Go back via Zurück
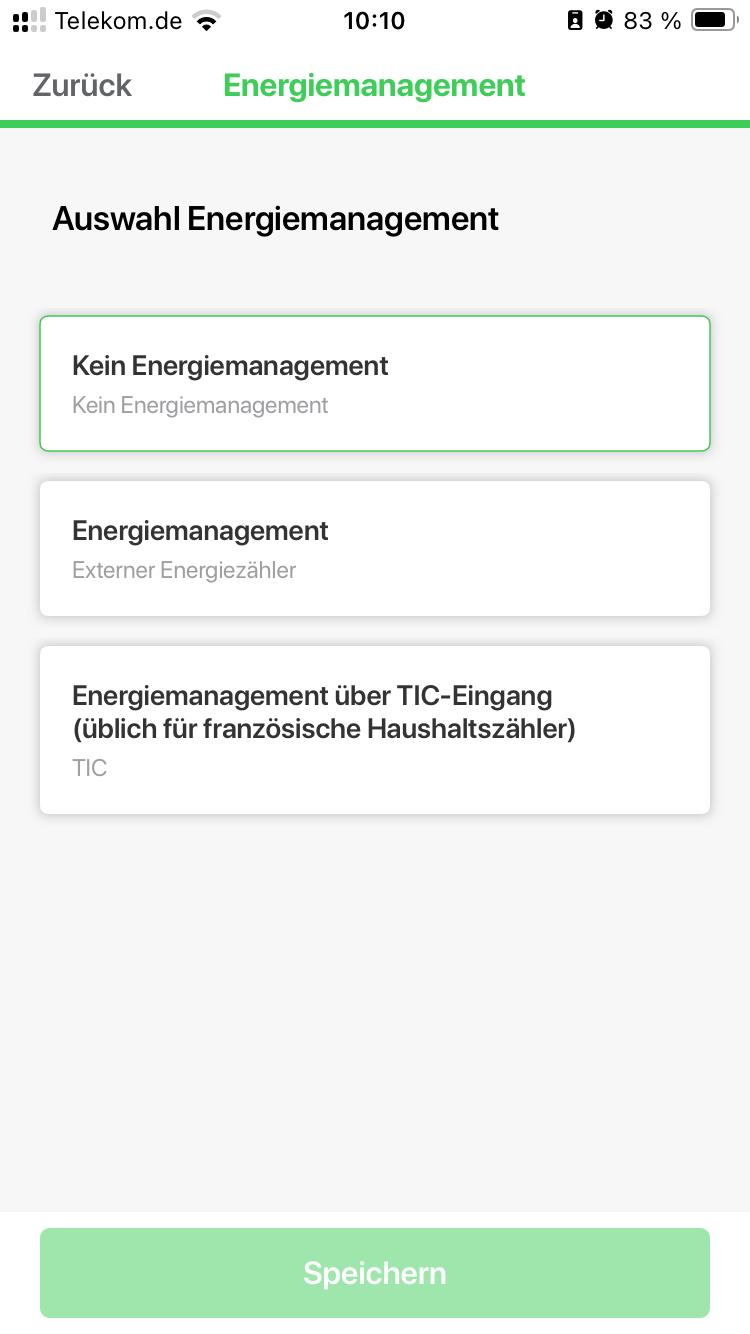This screenshot has height=1334, width=750. (x=82, y=85)
